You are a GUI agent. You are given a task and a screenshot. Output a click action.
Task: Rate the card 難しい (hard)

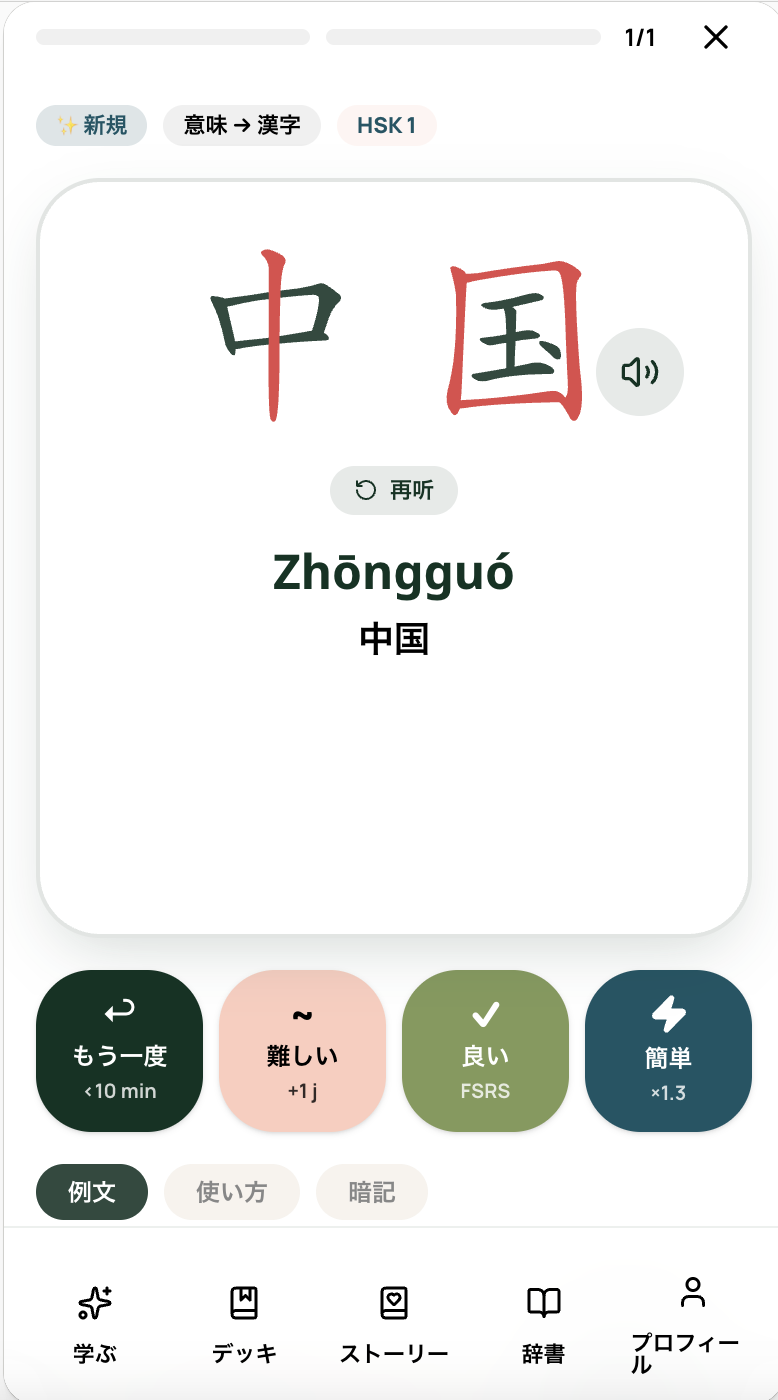[x=302, y=1051]
